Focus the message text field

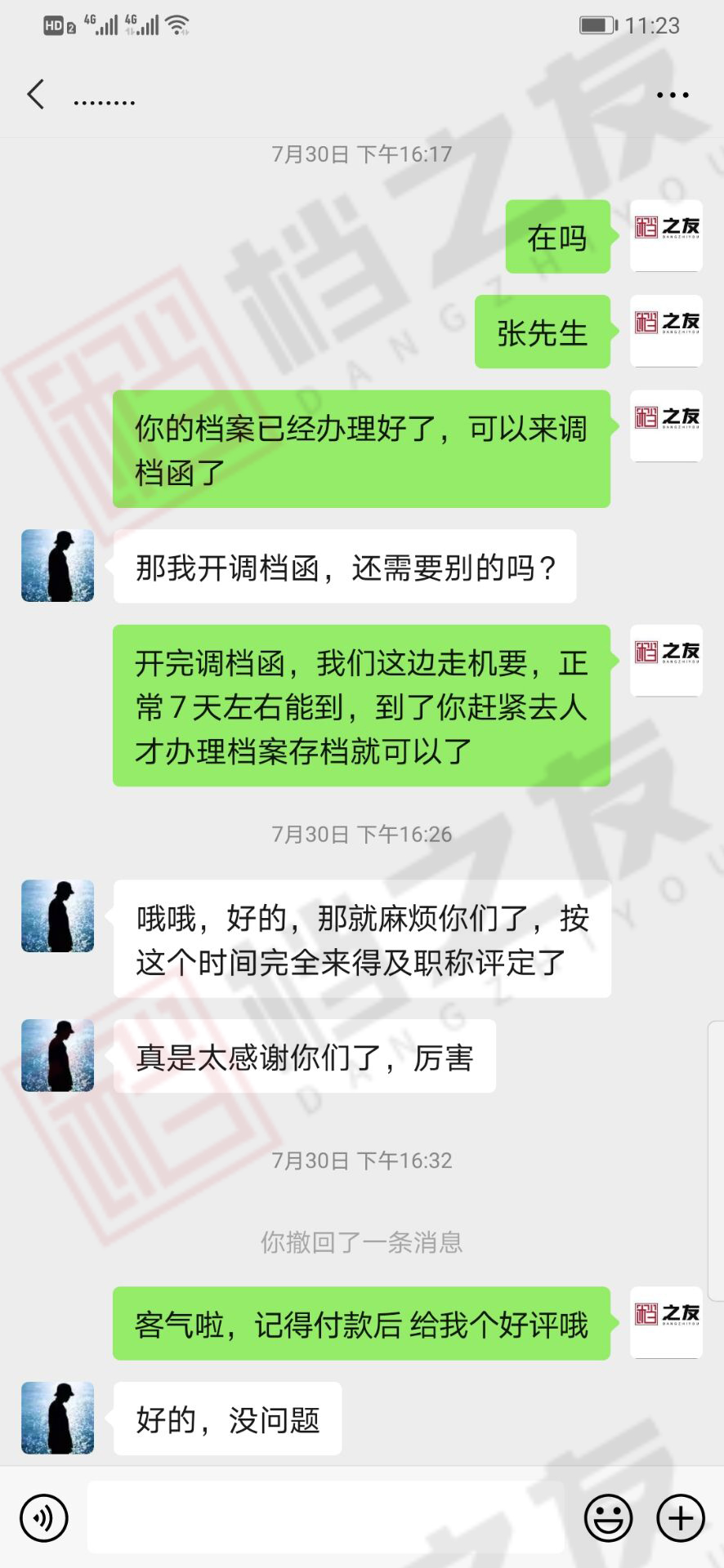point(325,1517)
